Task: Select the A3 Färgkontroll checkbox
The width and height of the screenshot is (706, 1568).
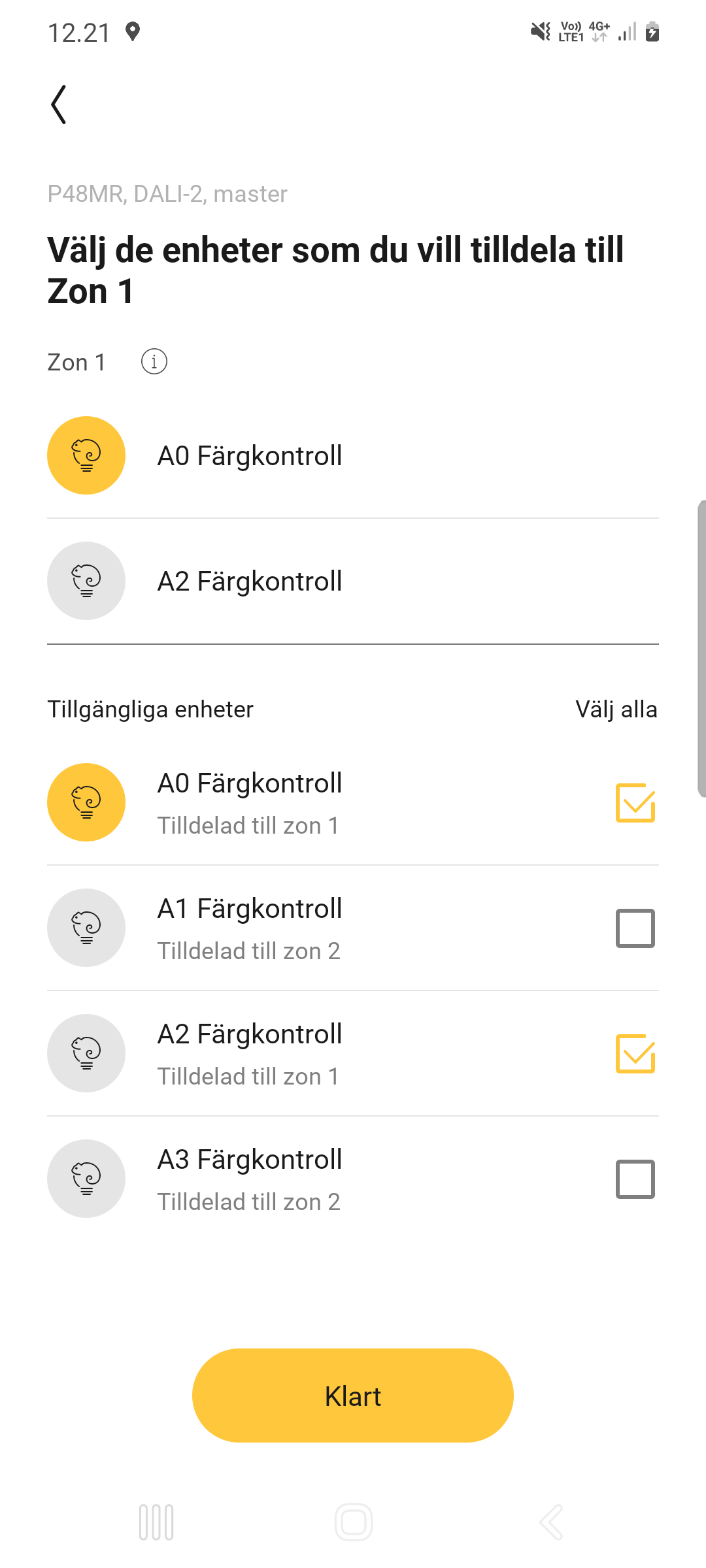Action: point(635,1179)
